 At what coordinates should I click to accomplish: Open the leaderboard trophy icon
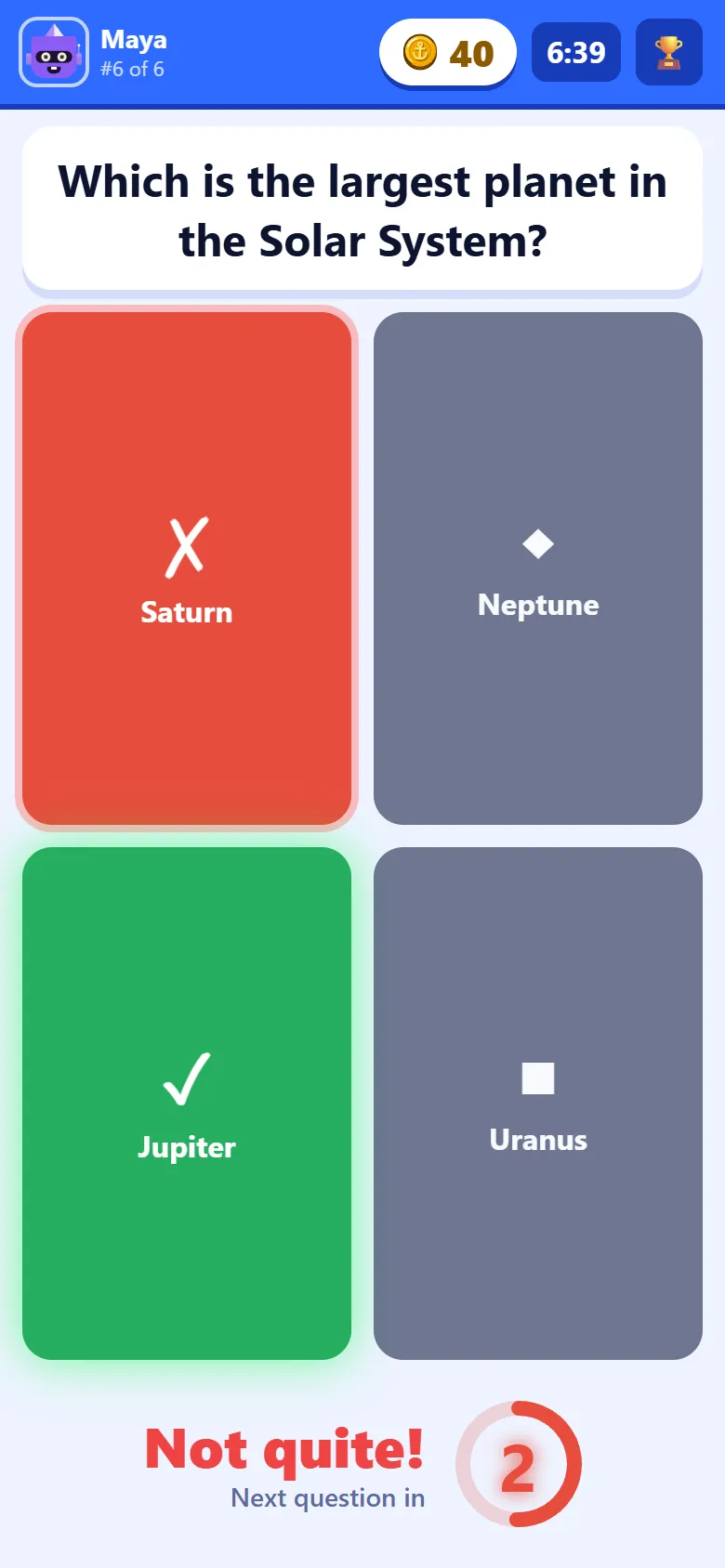(x=669, y=52)
